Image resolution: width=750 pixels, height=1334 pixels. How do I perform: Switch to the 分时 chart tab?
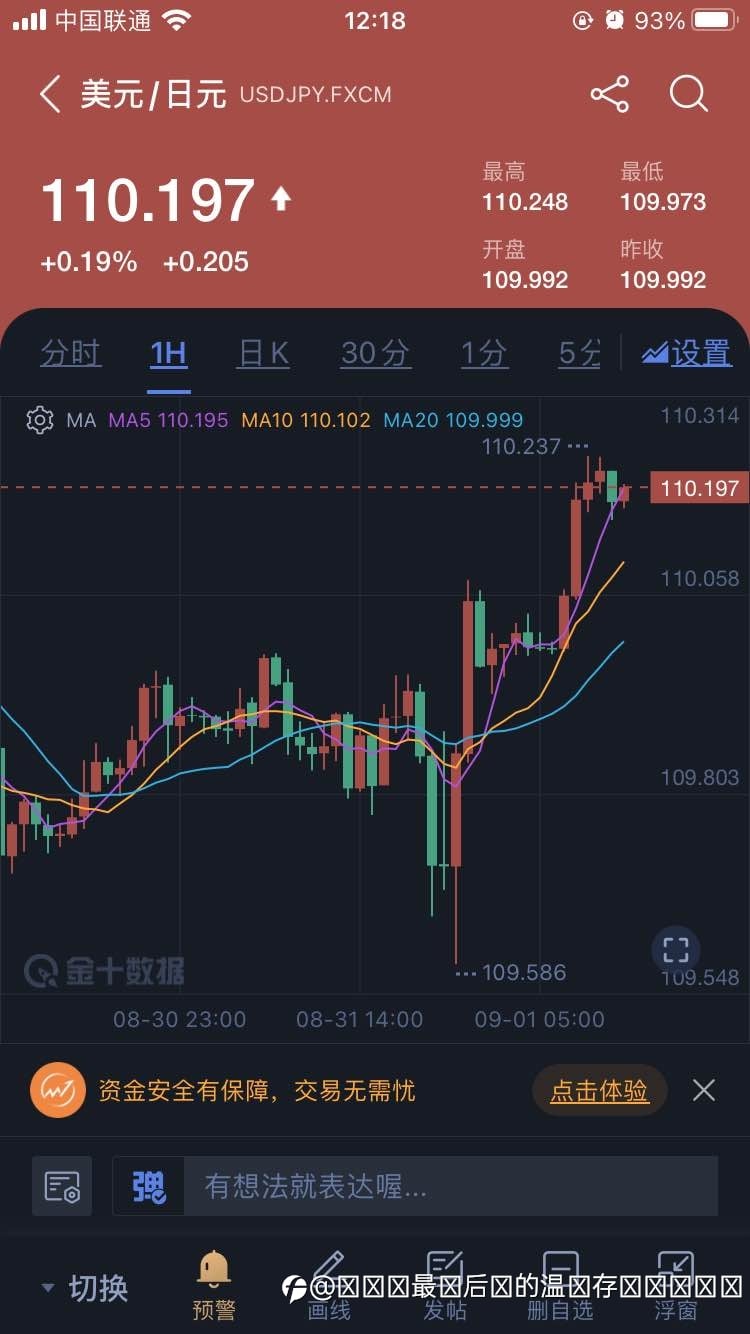tap(71, 353)
